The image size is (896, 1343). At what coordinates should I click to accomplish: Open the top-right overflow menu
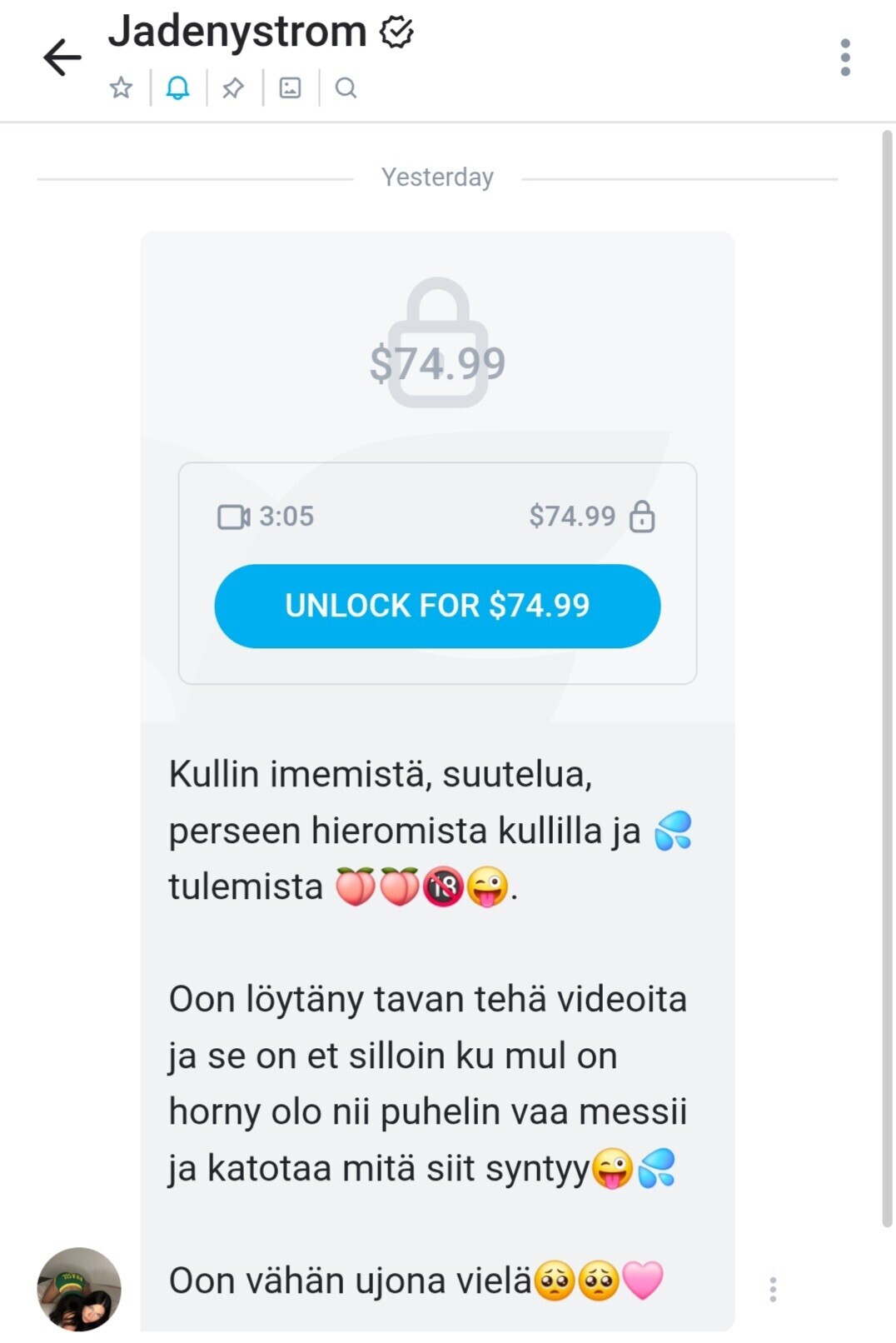845,57
